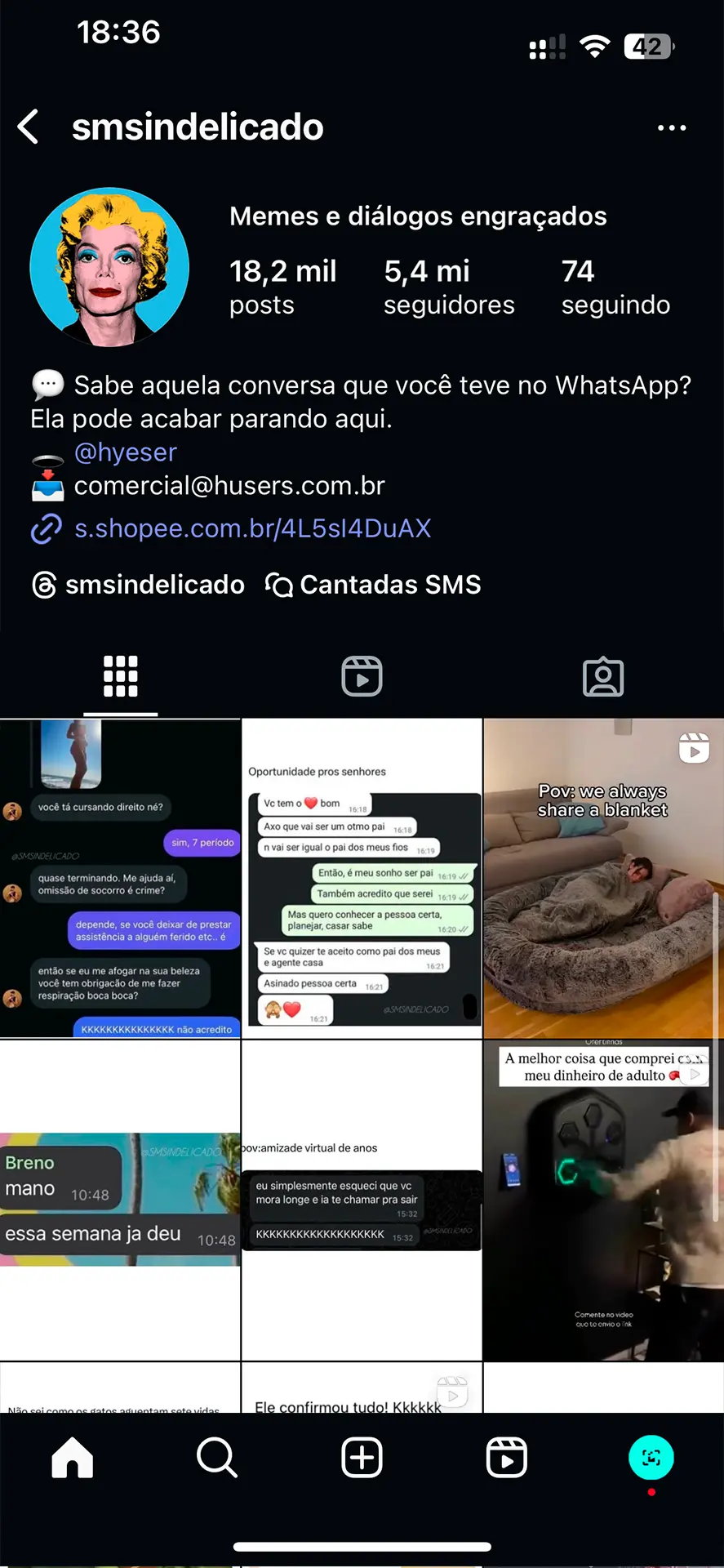Image resolution: width=724 pixels, height=1568 pixels.
Task: Go back from smsindelicado profile
Action: pos(29,127)
